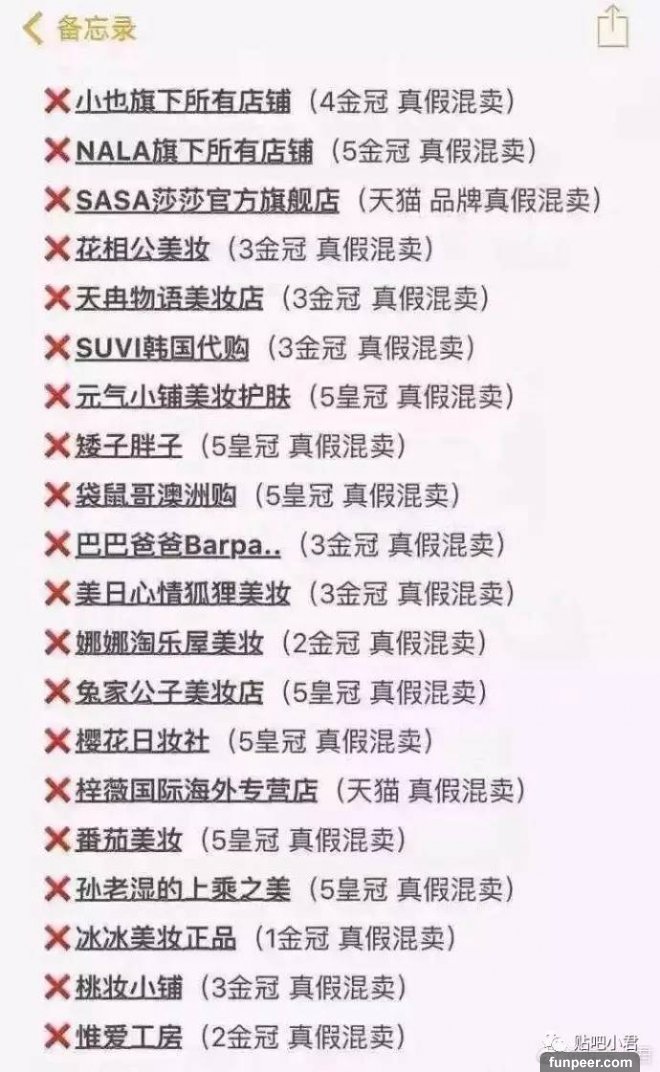
Task: Go back to the 备忘录 list
Action: pyautogui.click(x=80, y=28)
